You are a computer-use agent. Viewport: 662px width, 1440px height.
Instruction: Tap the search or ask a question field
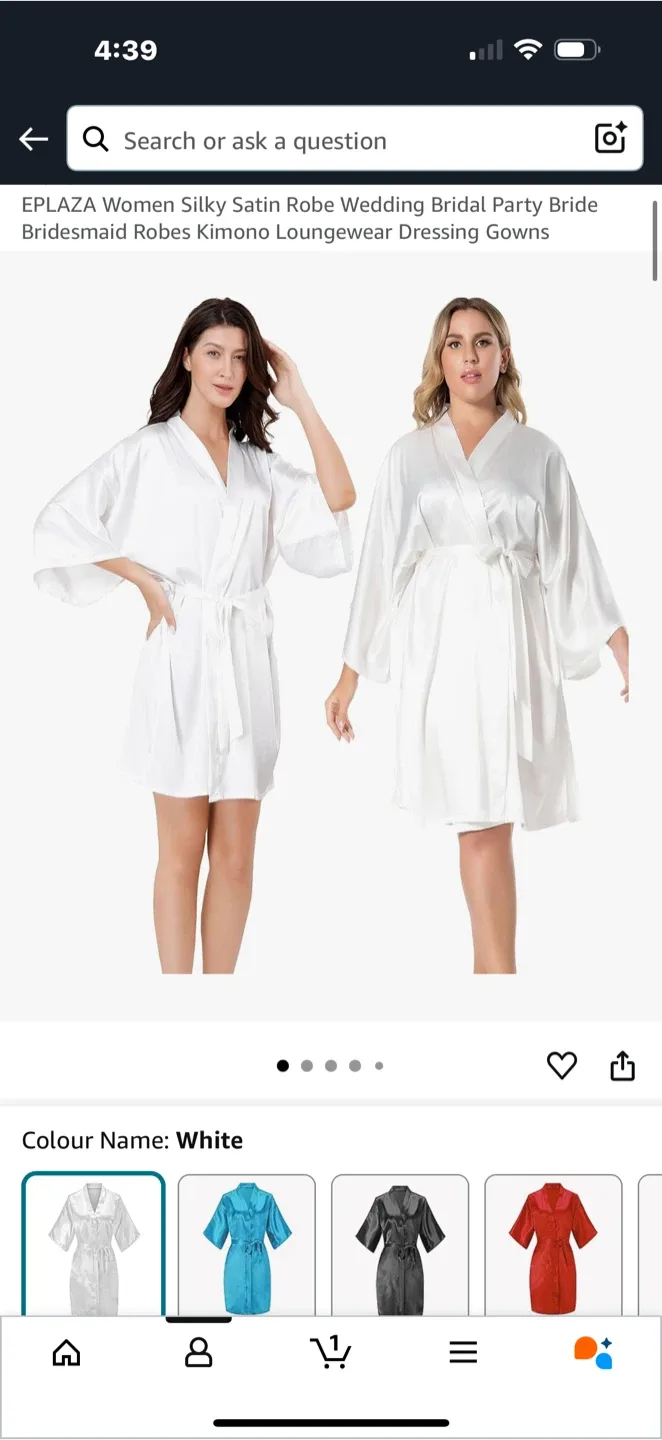click(x=340, y=140)
